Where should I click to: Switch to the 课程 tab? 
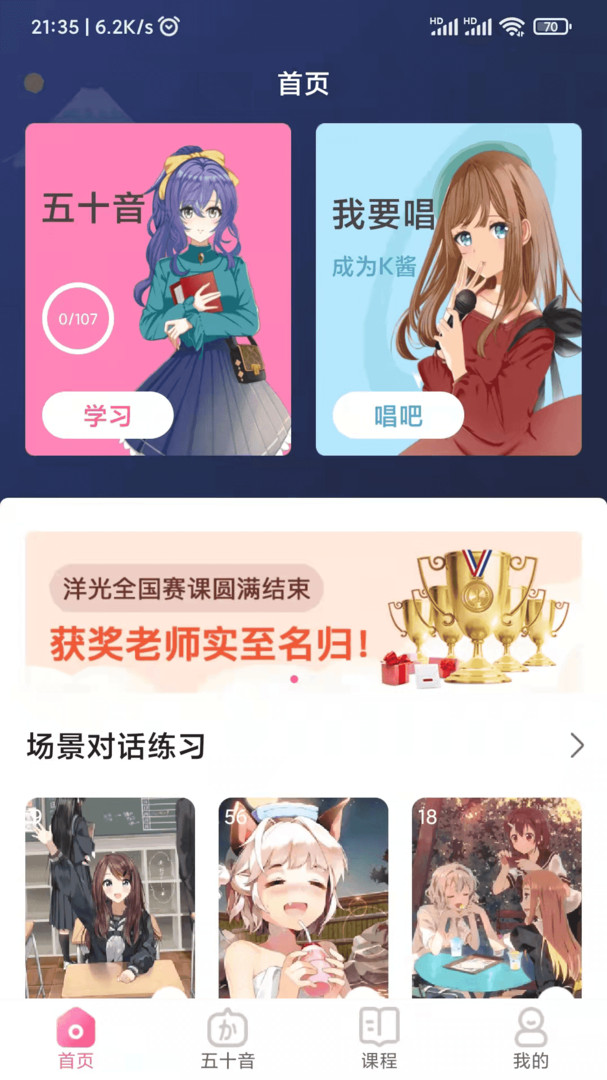(x=379, y=1040)
